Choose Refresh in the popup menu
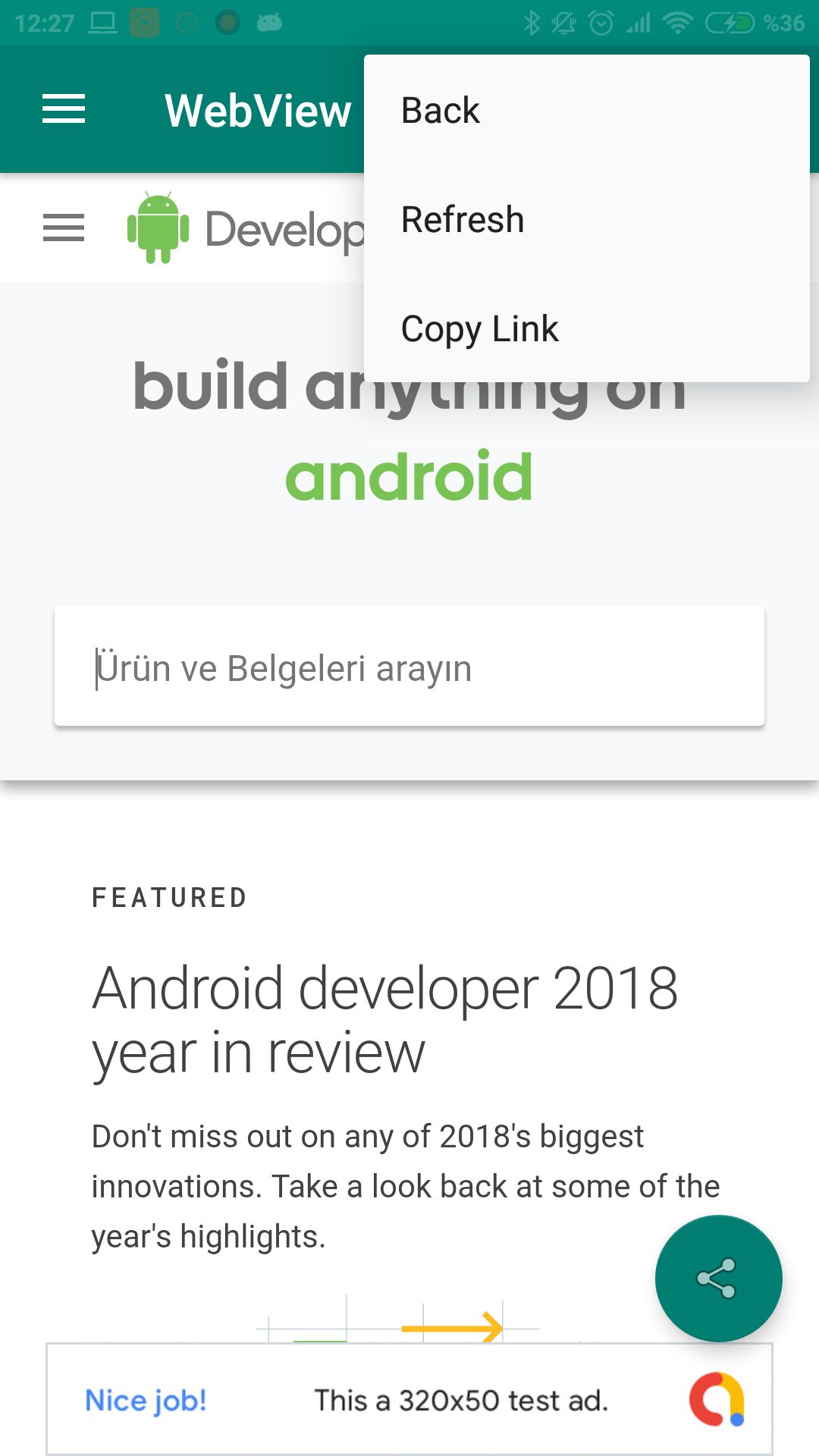 click(x=587, y=219)
